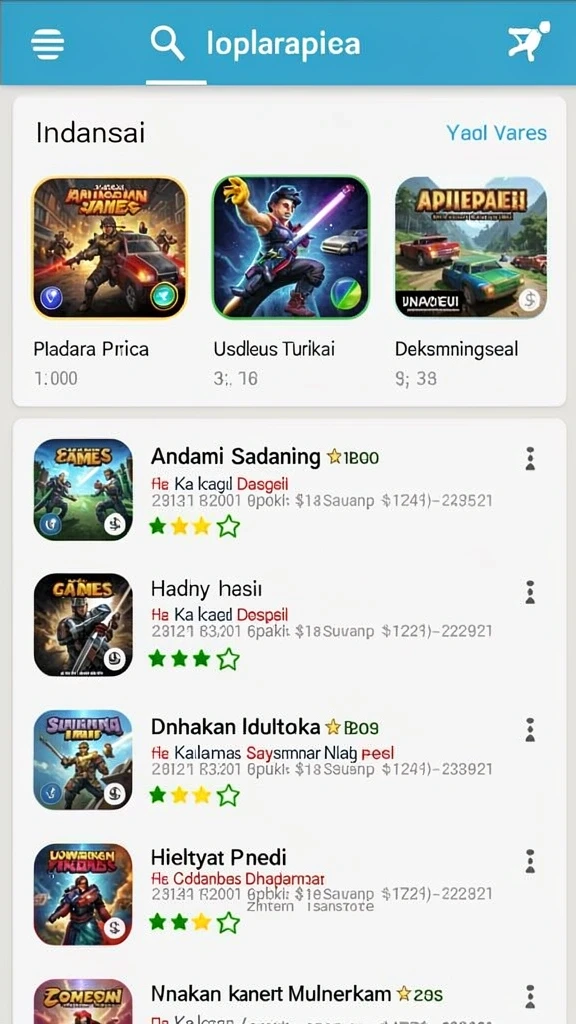The width and height of the screenshot is (576, 1024).
Task: Open the Dnhakan Idultoka listing
Action: [289, 760]
